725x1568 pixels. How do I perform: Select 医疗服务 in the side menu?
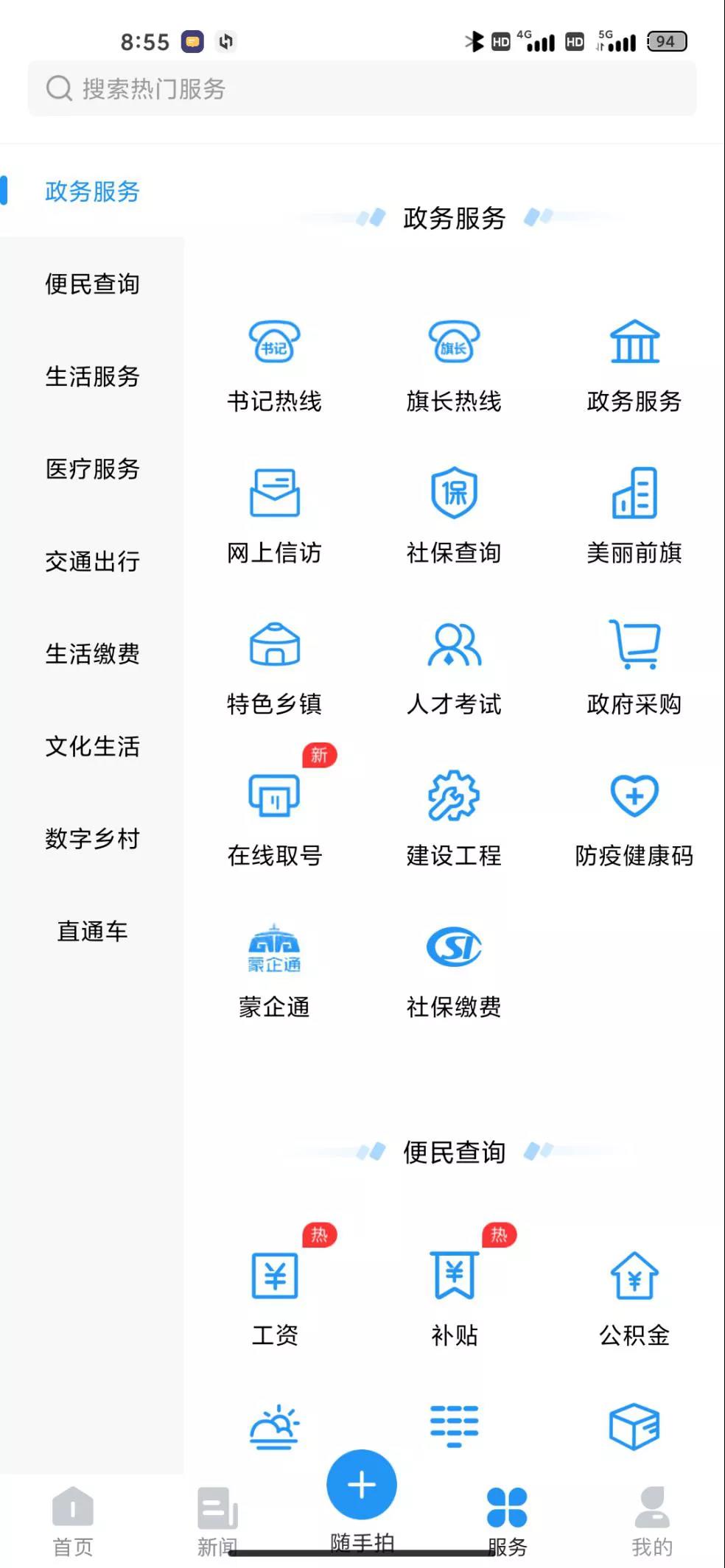[x=92, y=468]
